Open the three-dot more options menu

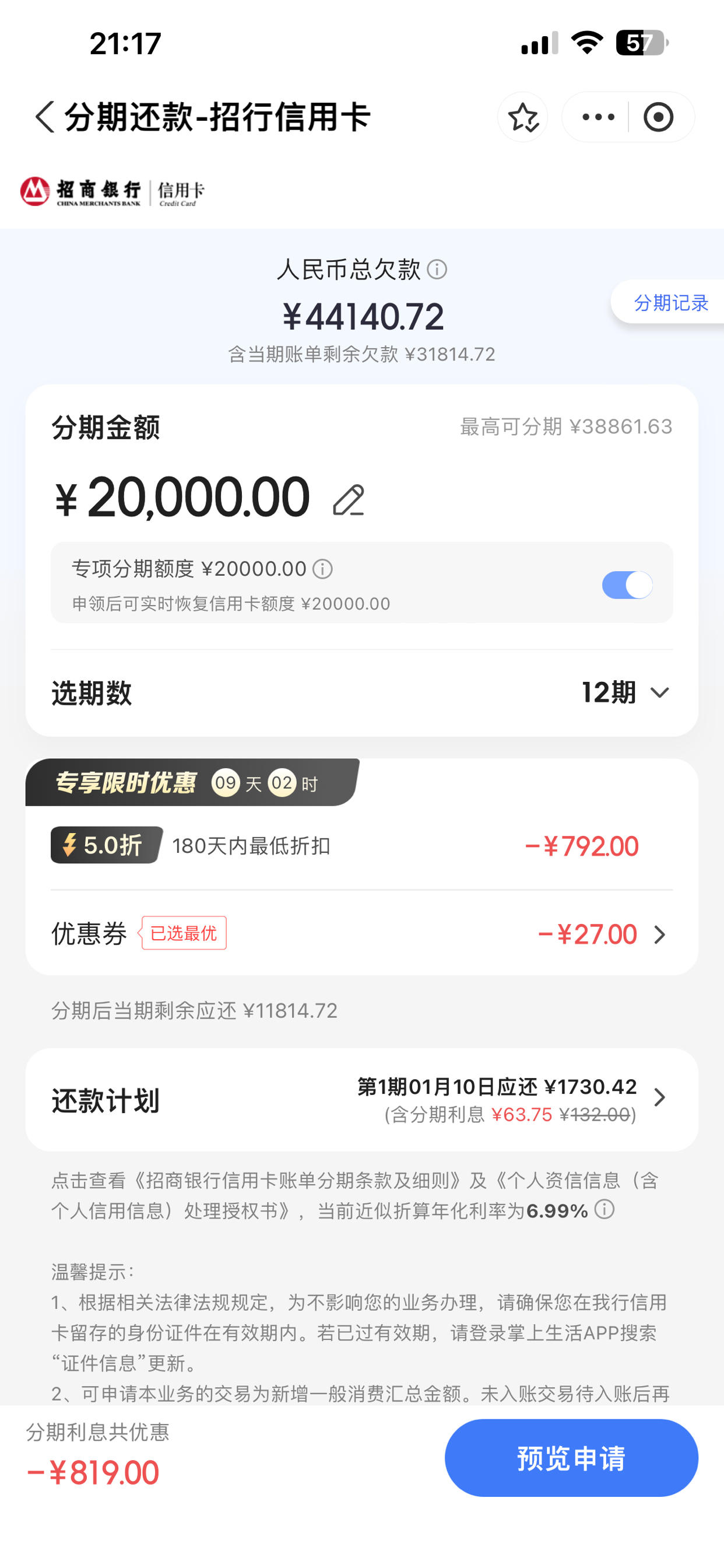[x=597, y=117]
